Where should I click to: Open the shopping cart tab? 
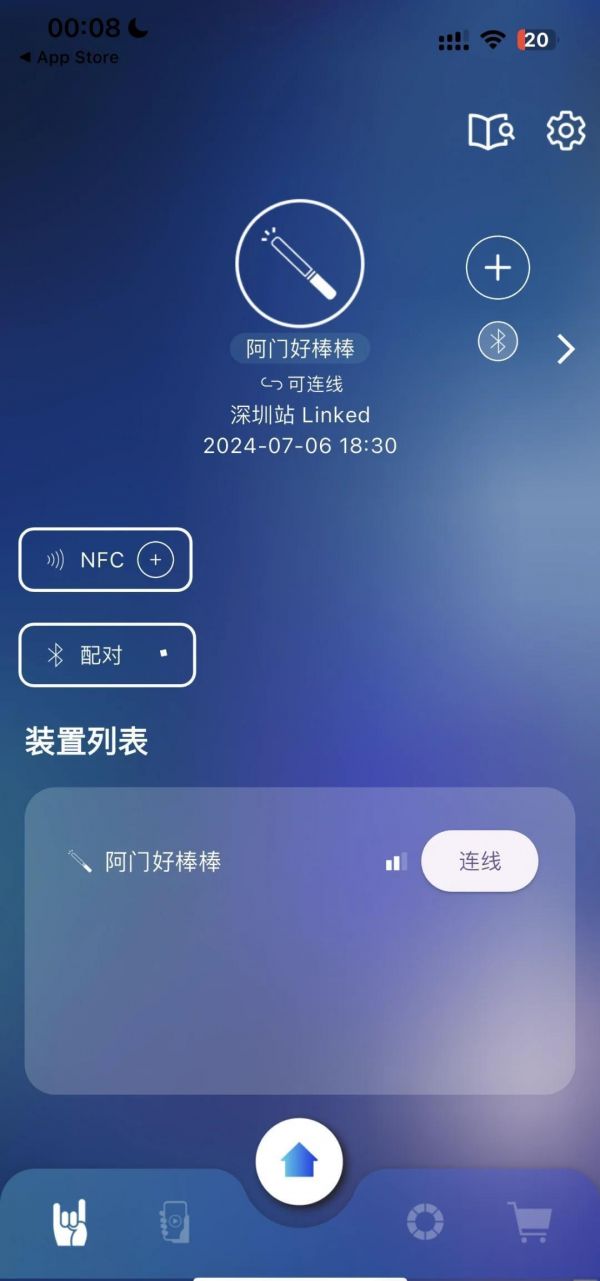pyautogui.click(x=530, y=1222)
